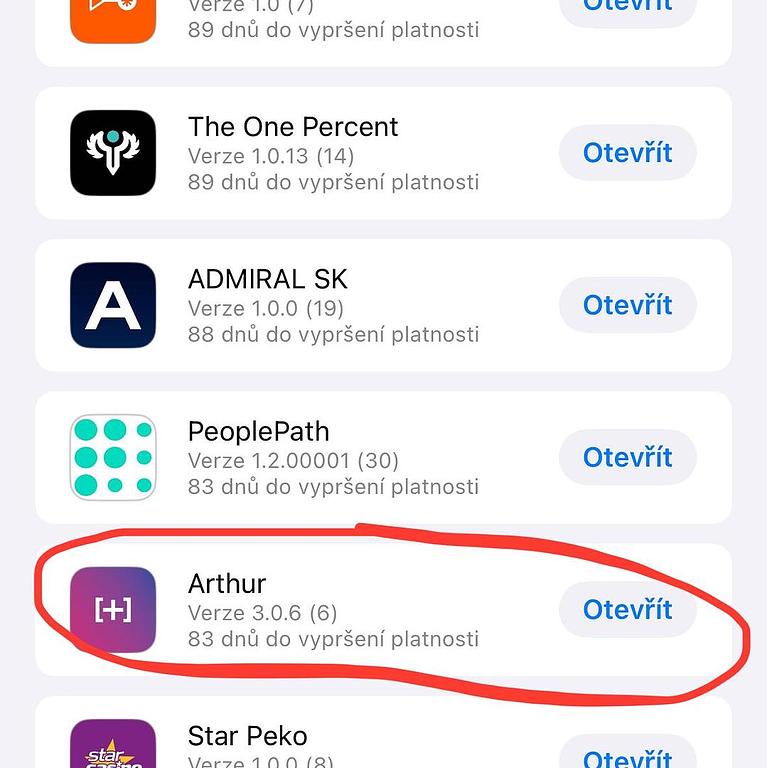
Task: Tap the Otevřít button for Arthur
Action: [x=627, y=609]
